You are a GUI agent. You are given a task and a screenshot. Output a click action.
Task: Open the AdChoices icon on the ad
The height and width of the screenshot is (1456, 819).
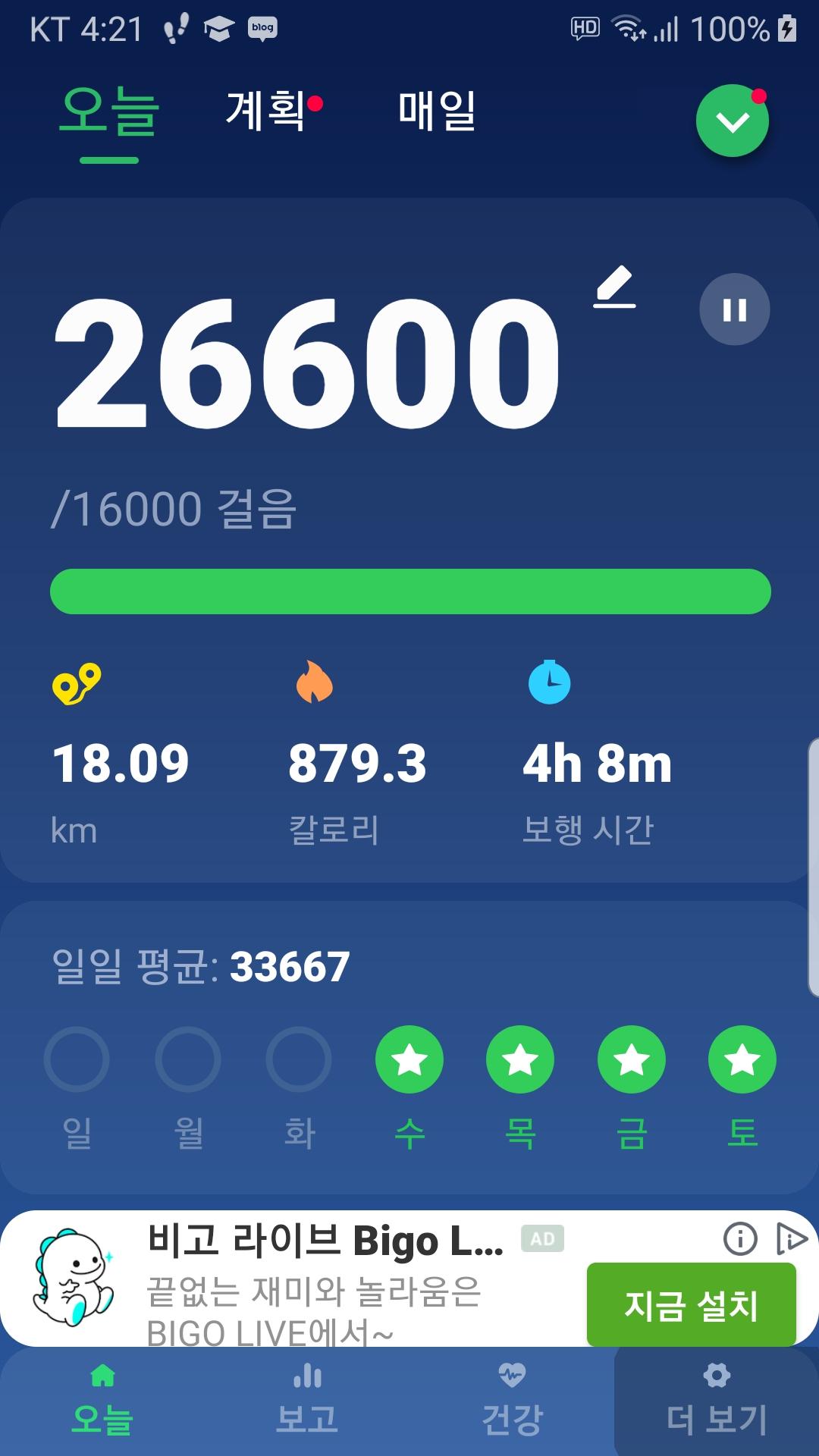pyautogui.click(x=792, y=1239)
